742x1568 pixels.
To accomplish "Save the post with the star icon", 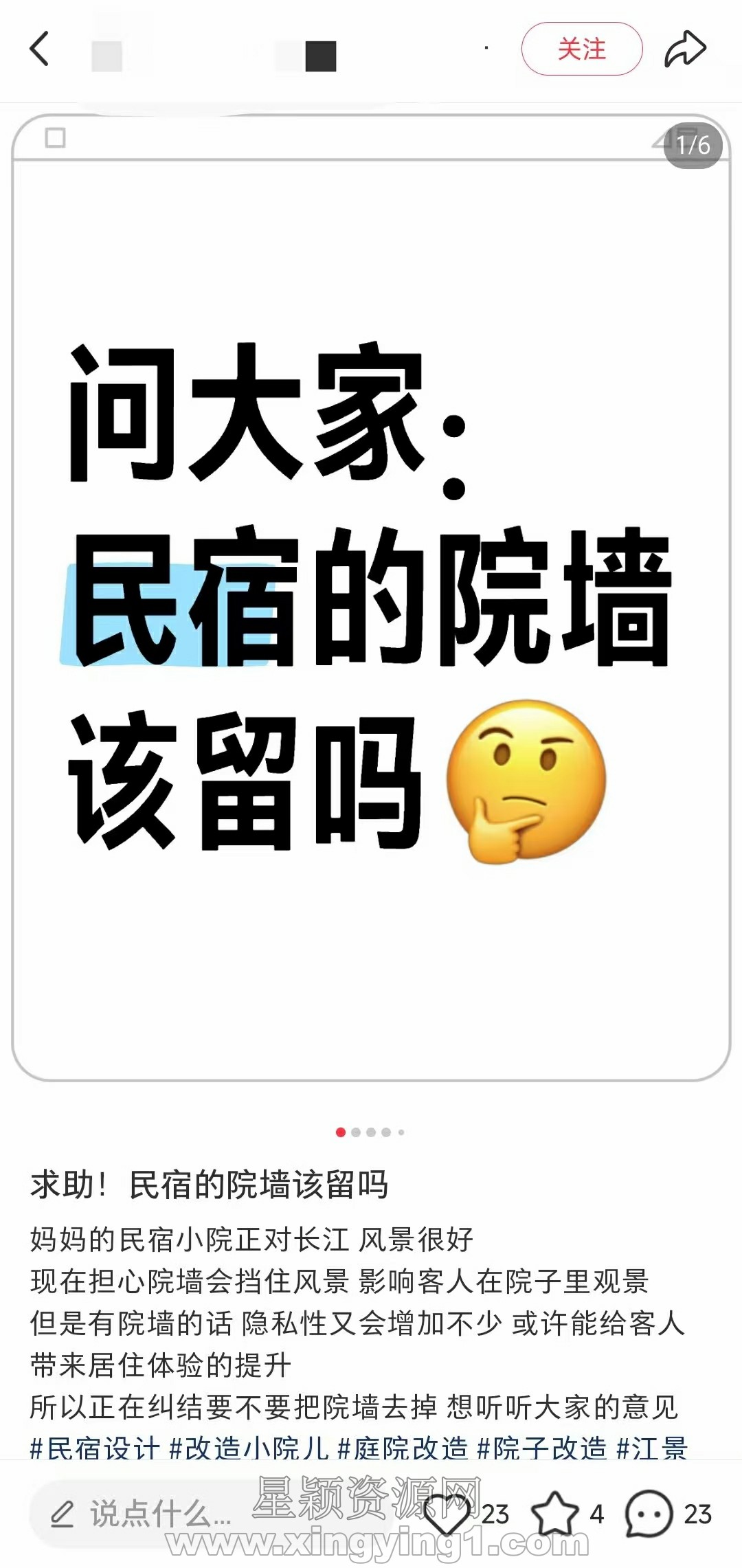I will (x=554, y=1514).
